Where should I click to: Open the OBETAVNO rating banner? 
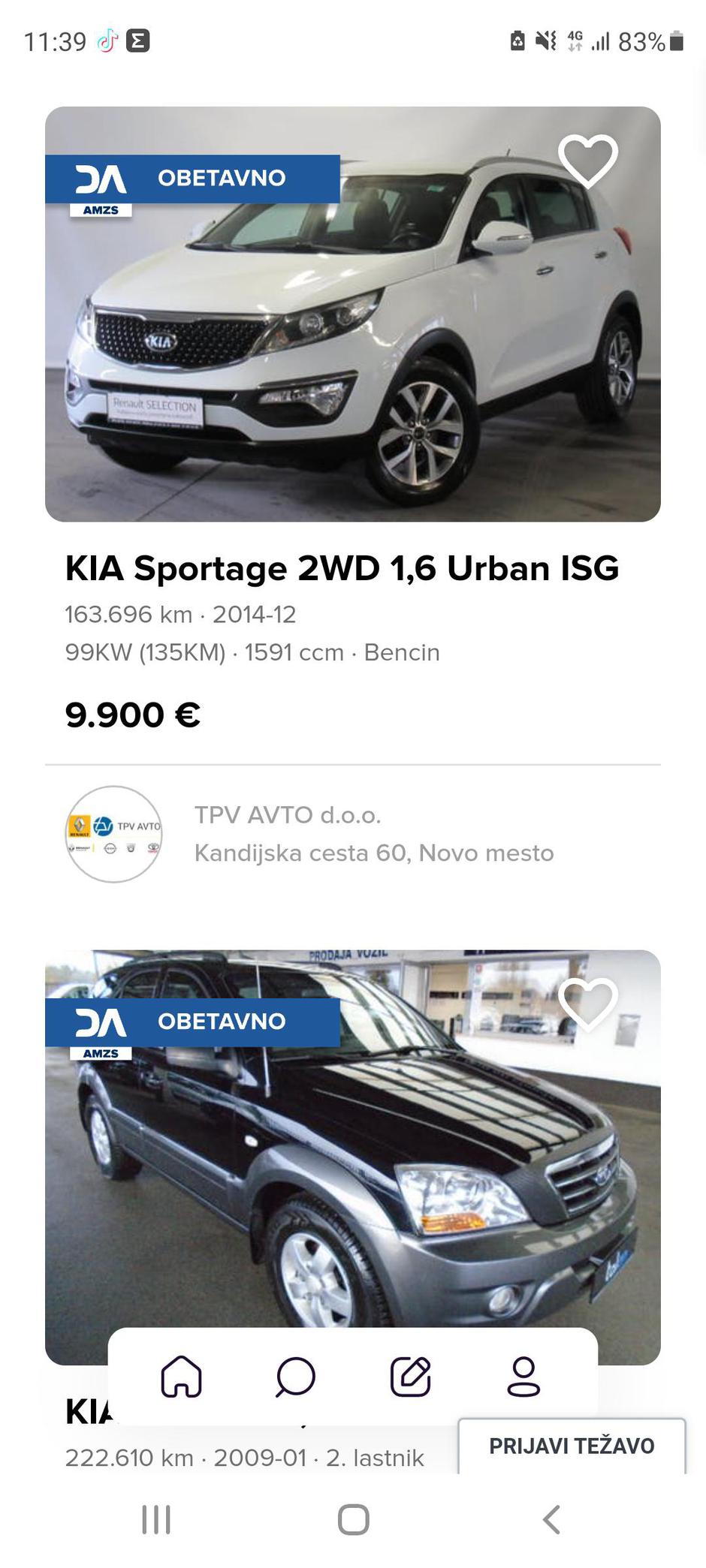click(x=222, y=178)
